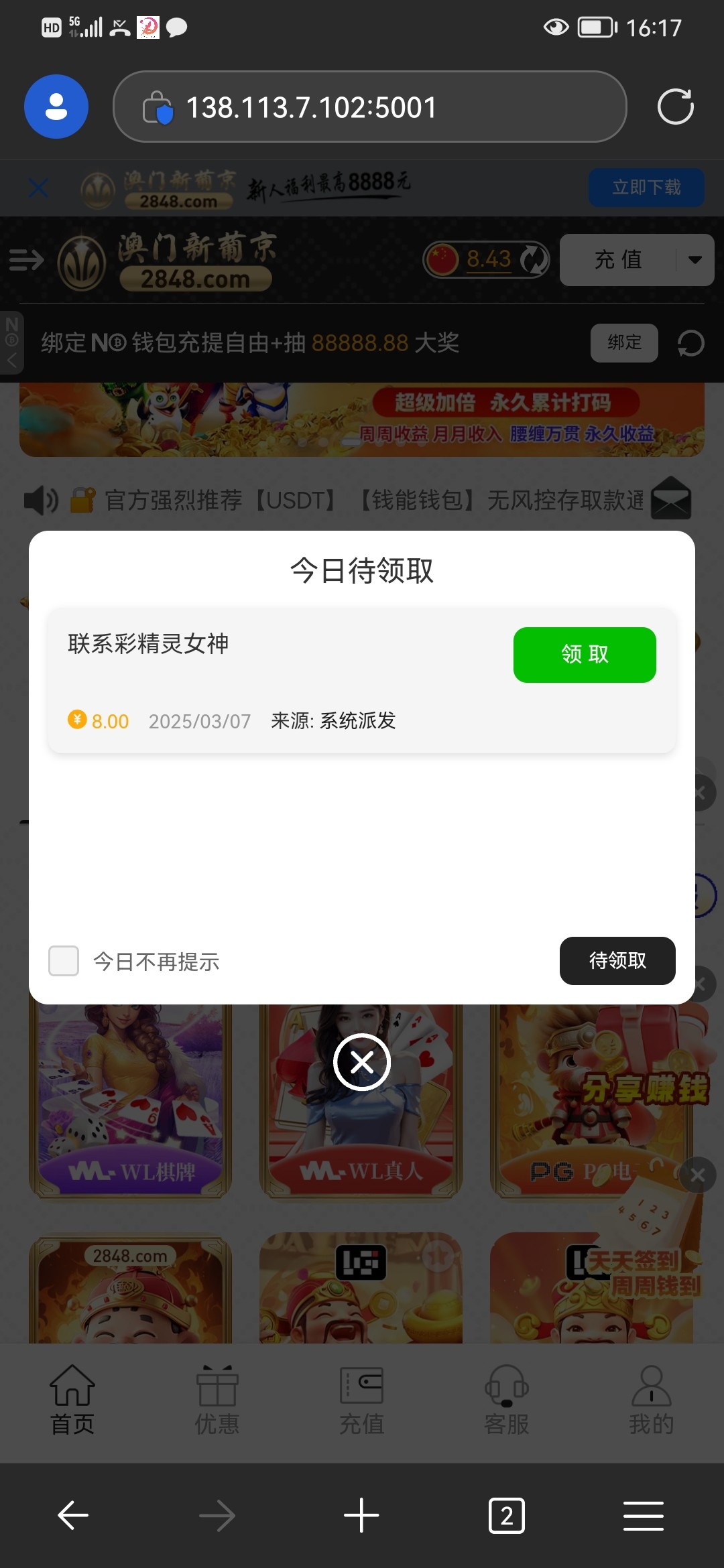724x1568 pixels.
Task: Reload the page in the browser
Action: [x=675, y=107]
